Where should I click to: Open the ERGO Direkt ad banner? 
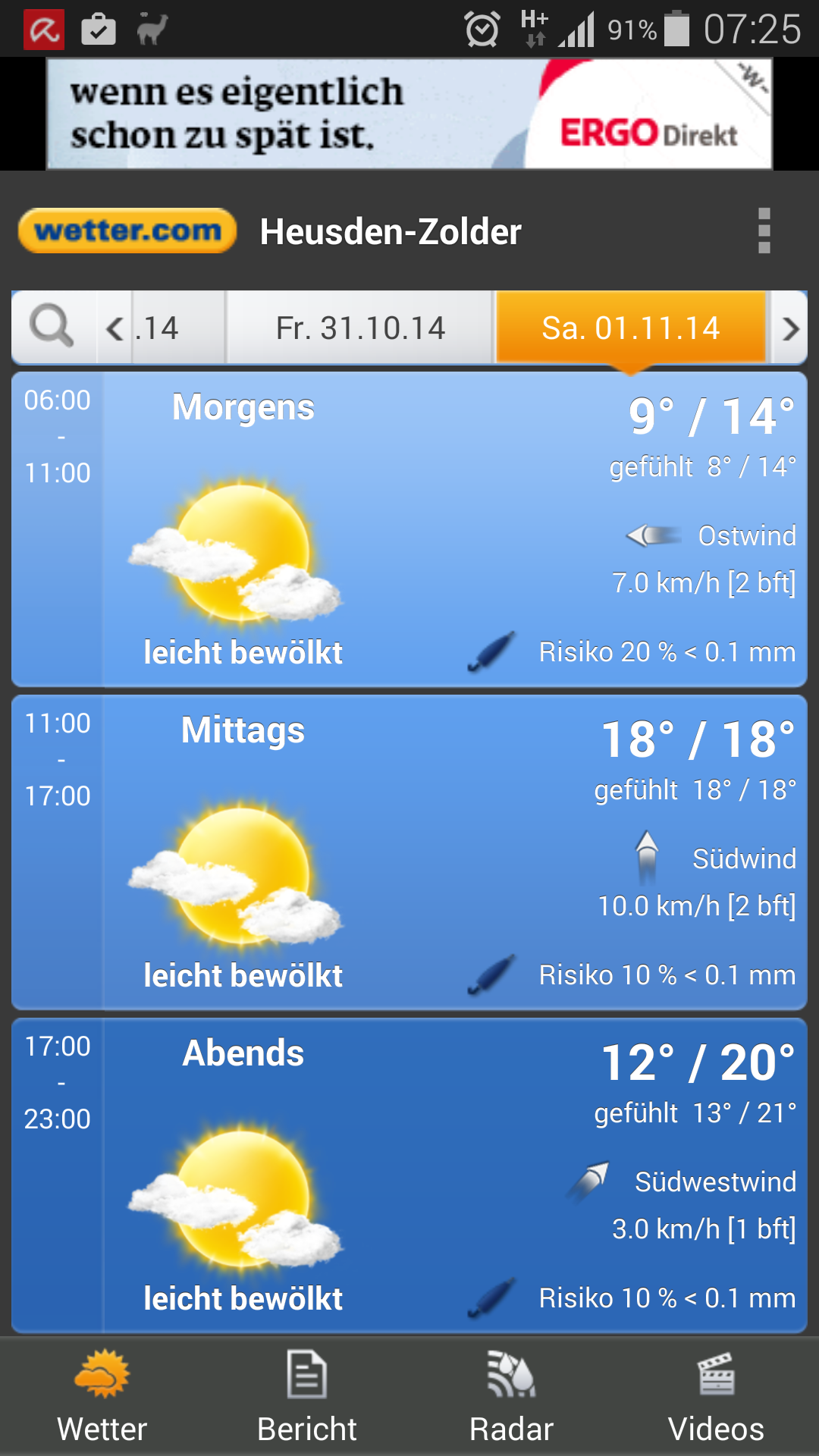[x=409, y=114]
